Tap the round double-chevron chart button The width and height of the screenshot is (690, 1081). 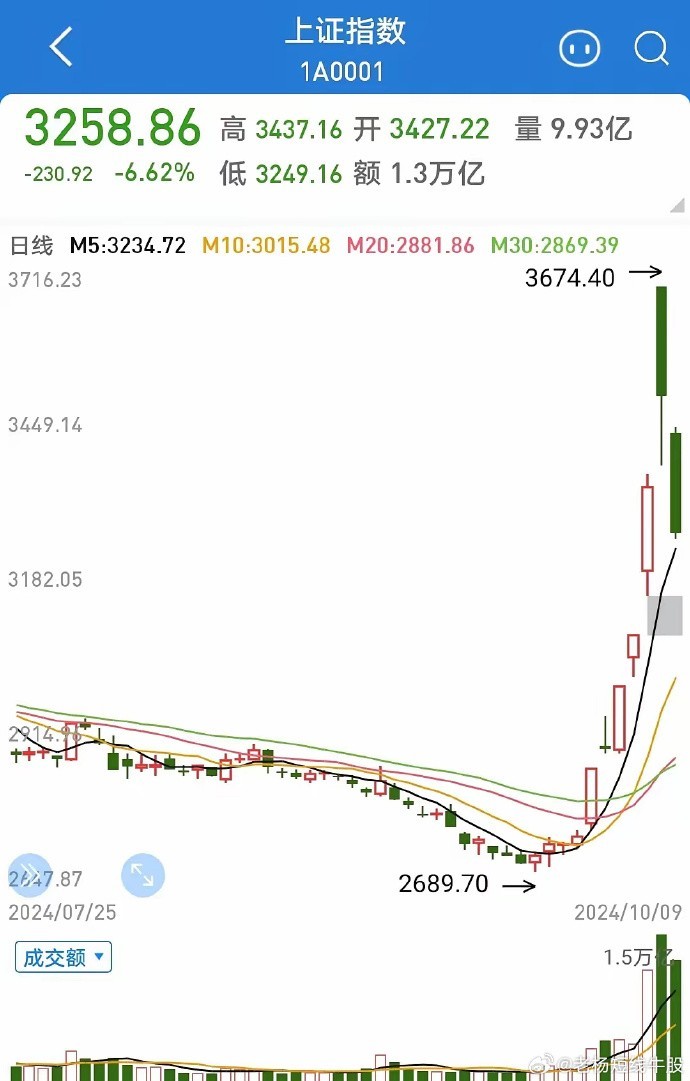(29, 874)
